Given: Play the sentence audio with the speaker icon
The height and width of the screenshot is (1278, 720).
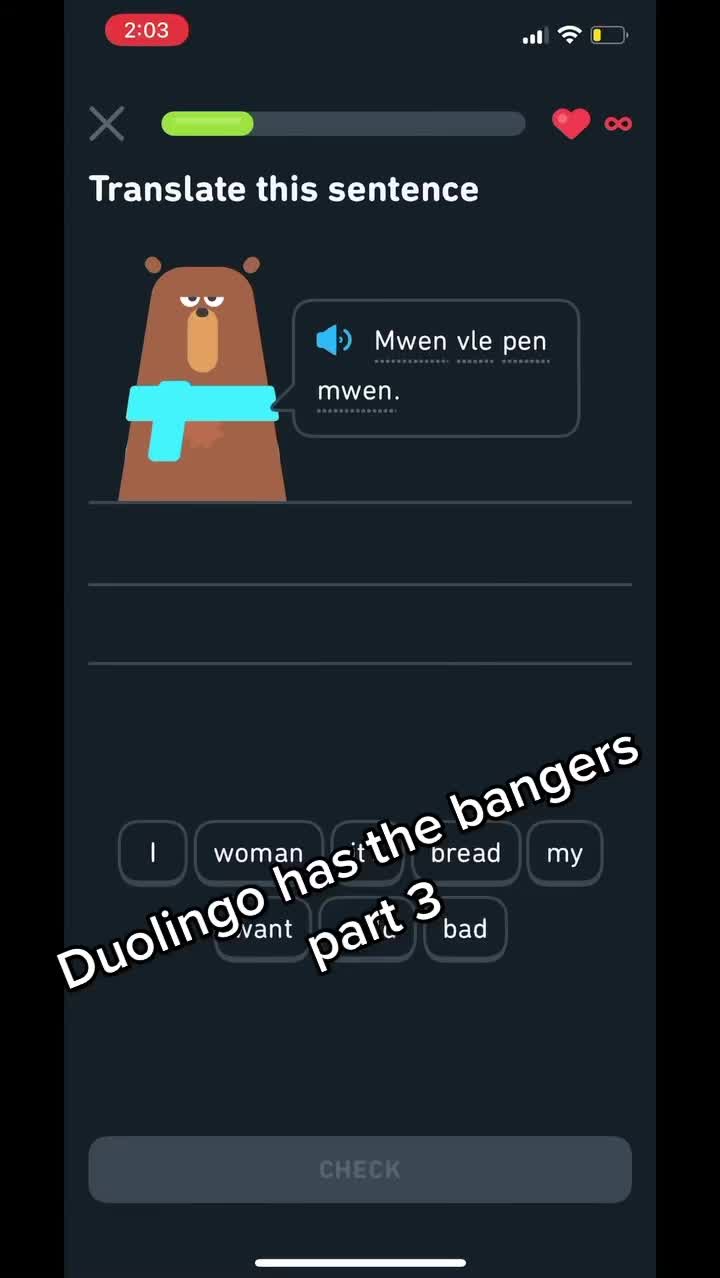Looking at the screenshot, I should pyautogui.click(x=333, y=341).
